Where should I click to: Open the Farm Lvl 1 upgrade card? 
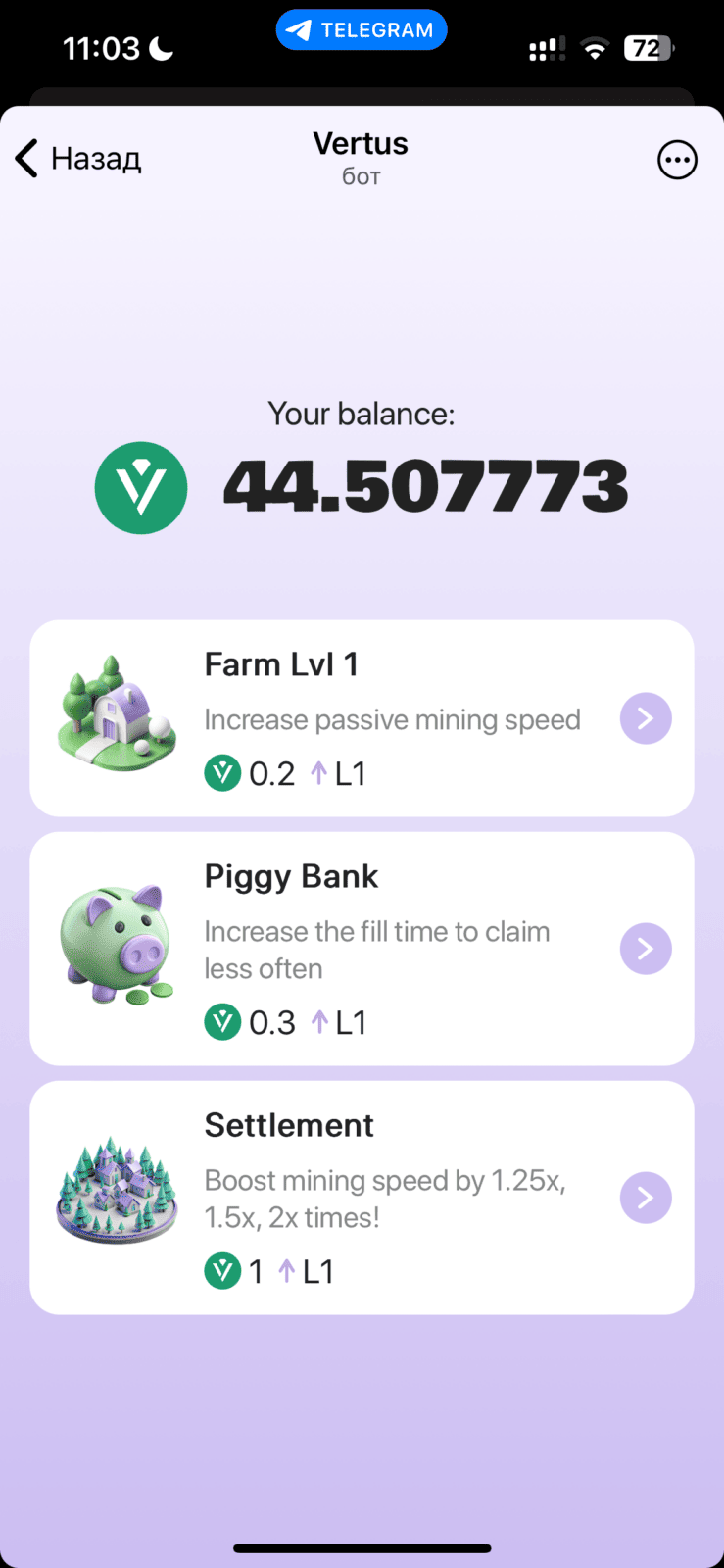tap(362, 718)
